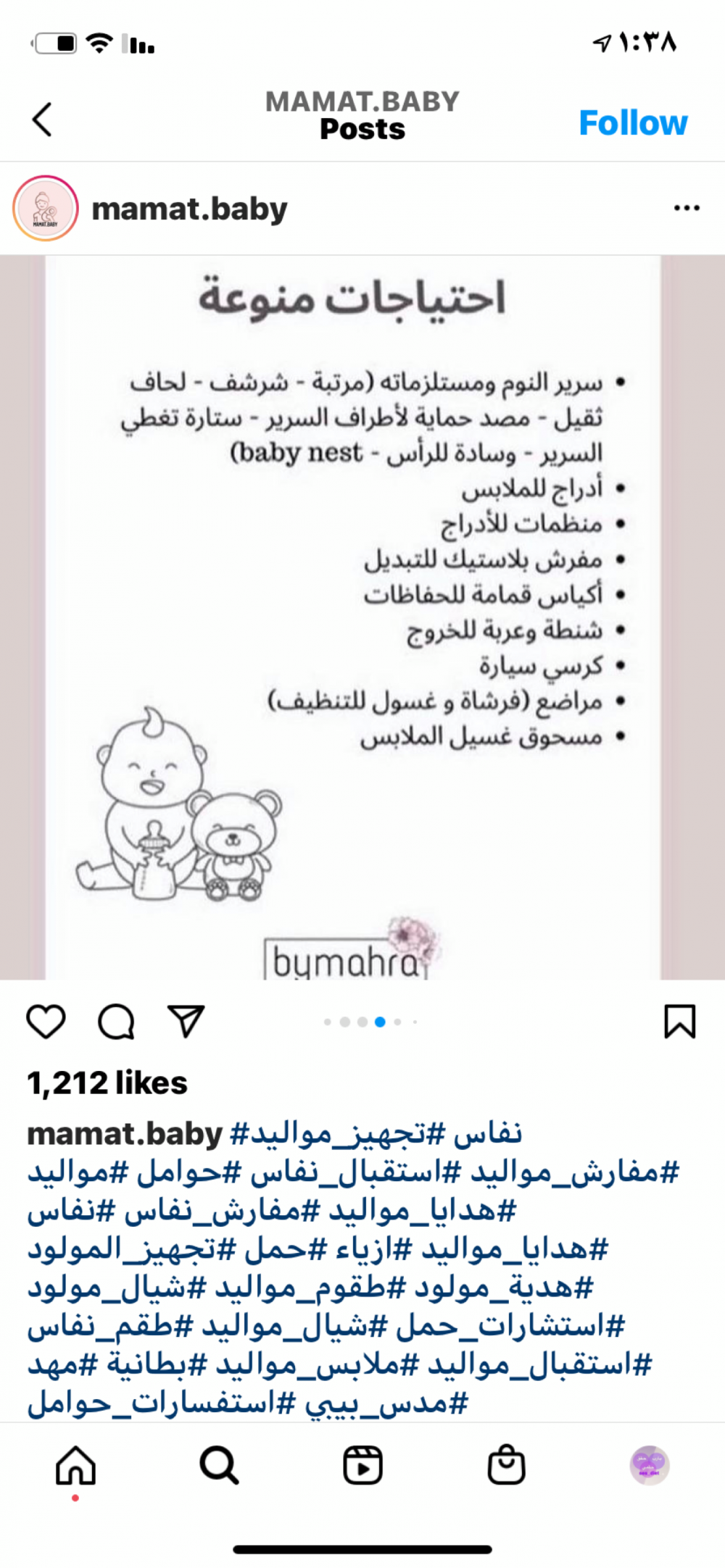Like the mamat.baby post

point(46,1022)
